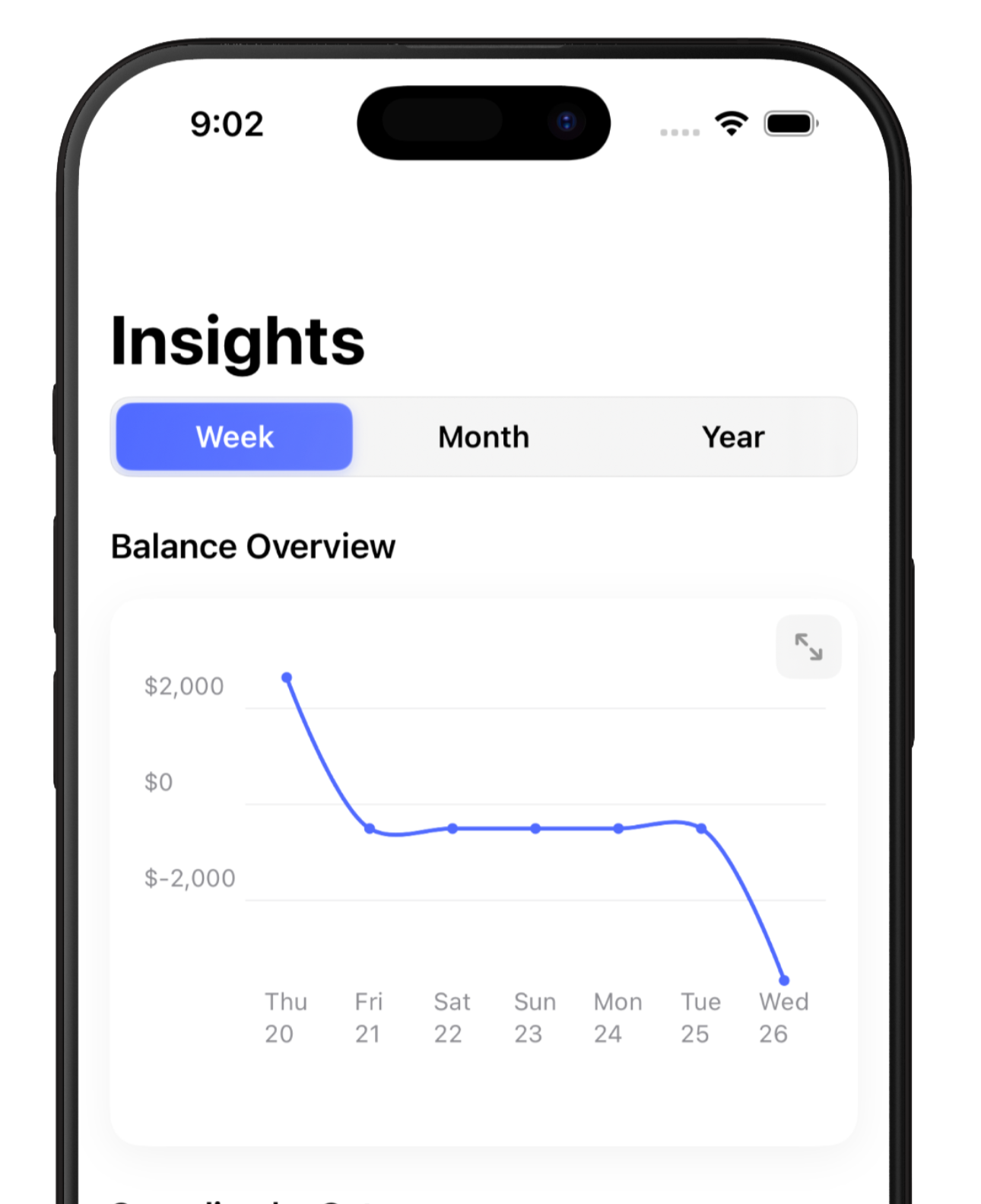The image size is (981, 1204).
Task: Select the Week segment
Action: [234, 437]
